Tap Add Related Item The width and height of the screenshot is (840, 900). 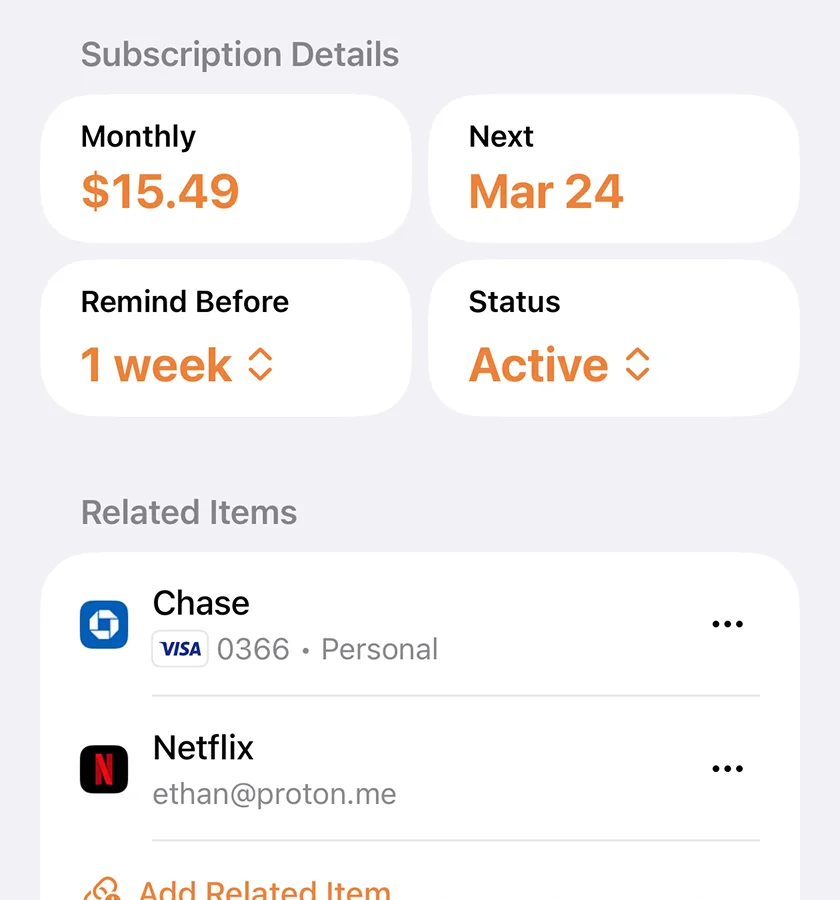[x=264, y=888]
